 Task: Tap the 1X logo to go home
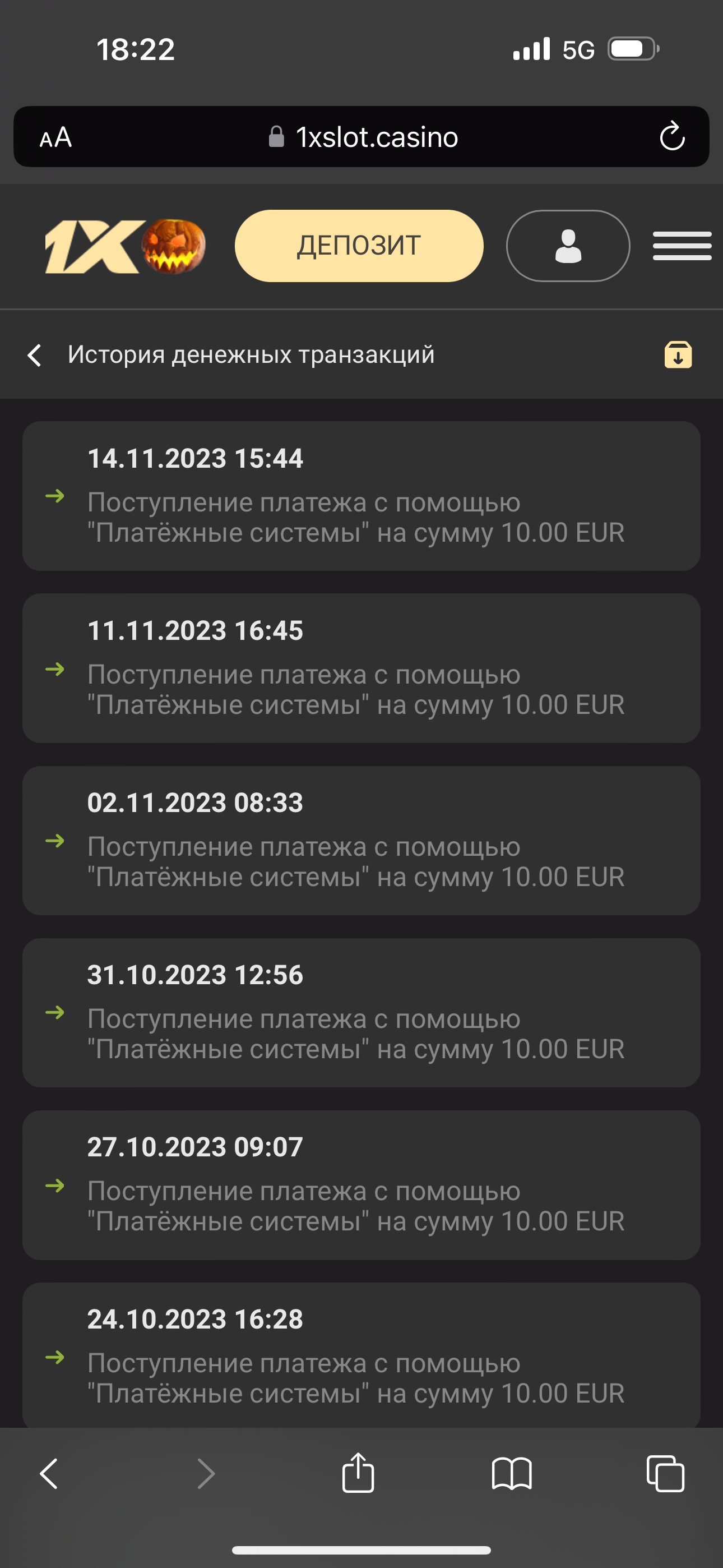click(125, 246)
